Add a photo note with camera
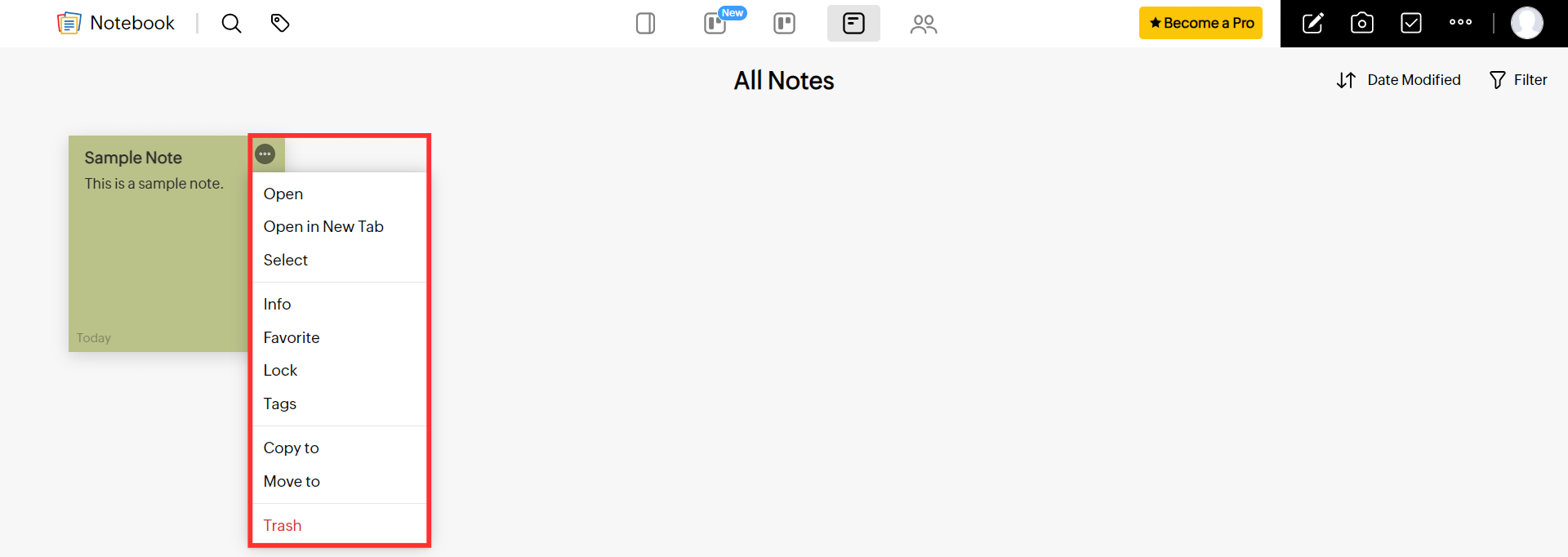This screenshot has height=557, width=1568. [x=1361, y=23]
